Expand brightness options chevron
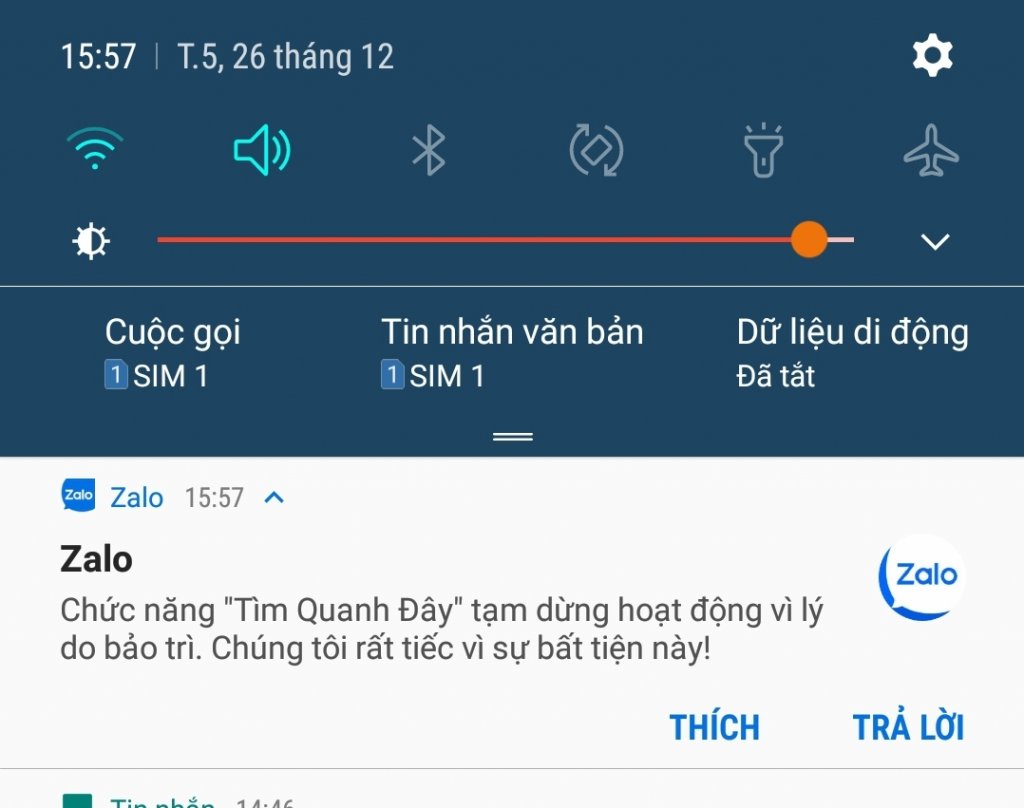 tap(935, 241)
